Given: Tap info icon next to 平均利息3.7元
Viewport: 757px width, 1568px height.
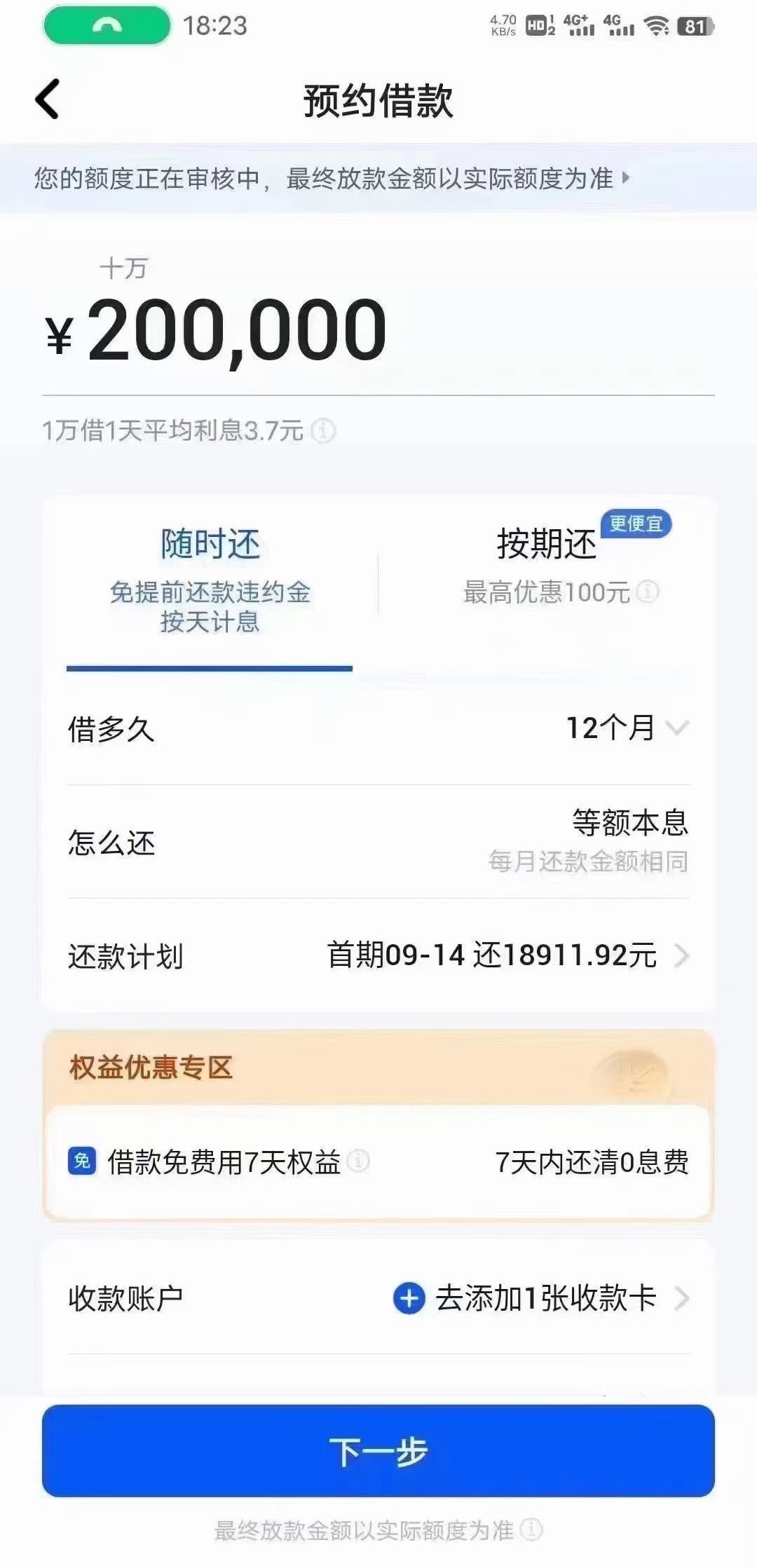Looking at the screenshot, I should (323, 430).
